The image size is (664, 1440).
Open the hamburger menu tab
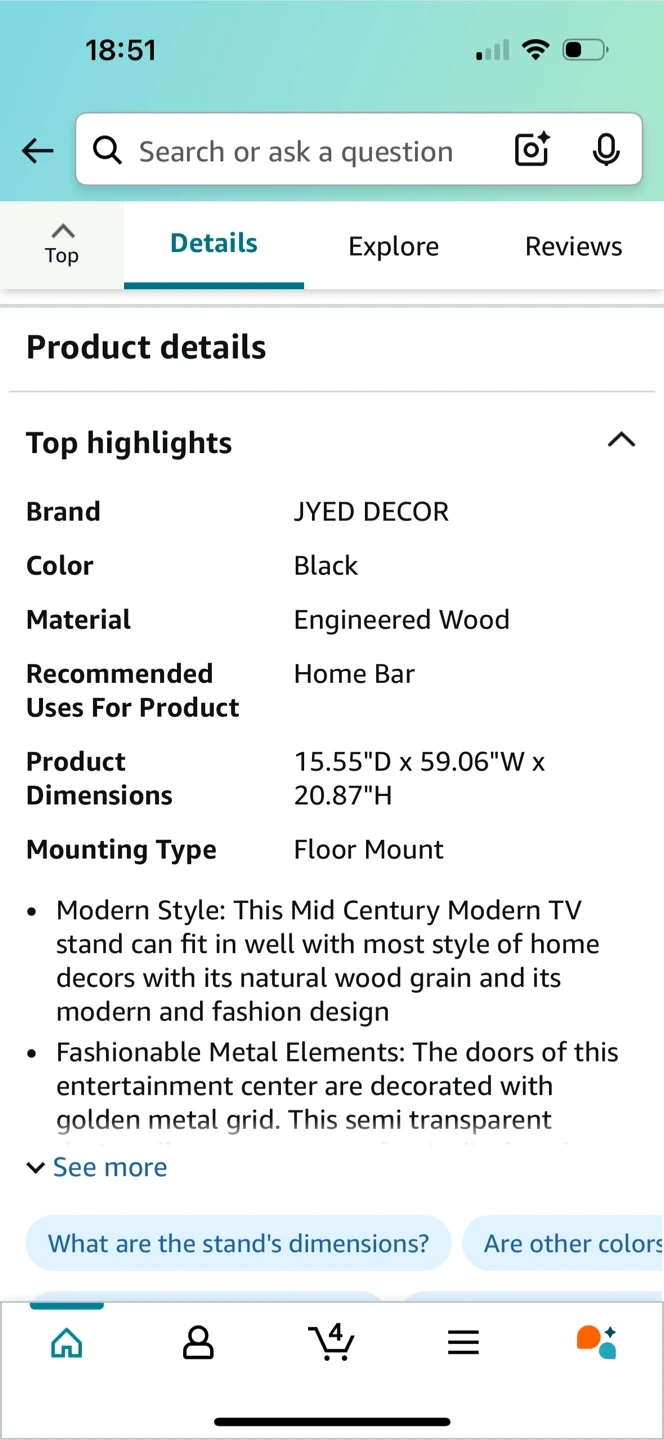pos(463,1343)
